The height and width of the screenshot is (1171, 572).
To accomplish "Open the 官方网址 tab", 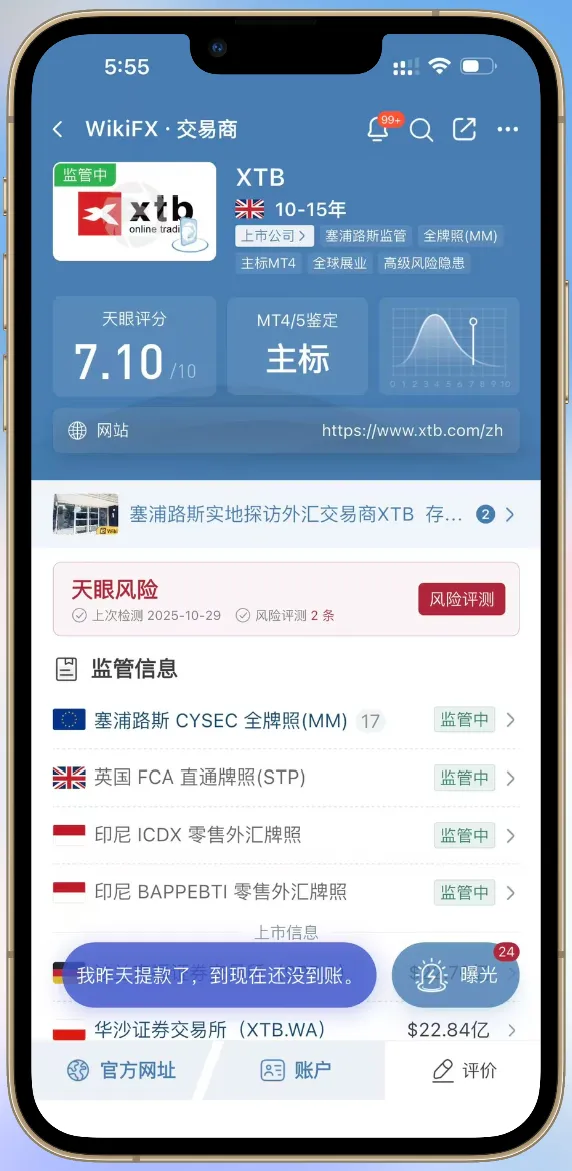I will (x=122, y=1070).
